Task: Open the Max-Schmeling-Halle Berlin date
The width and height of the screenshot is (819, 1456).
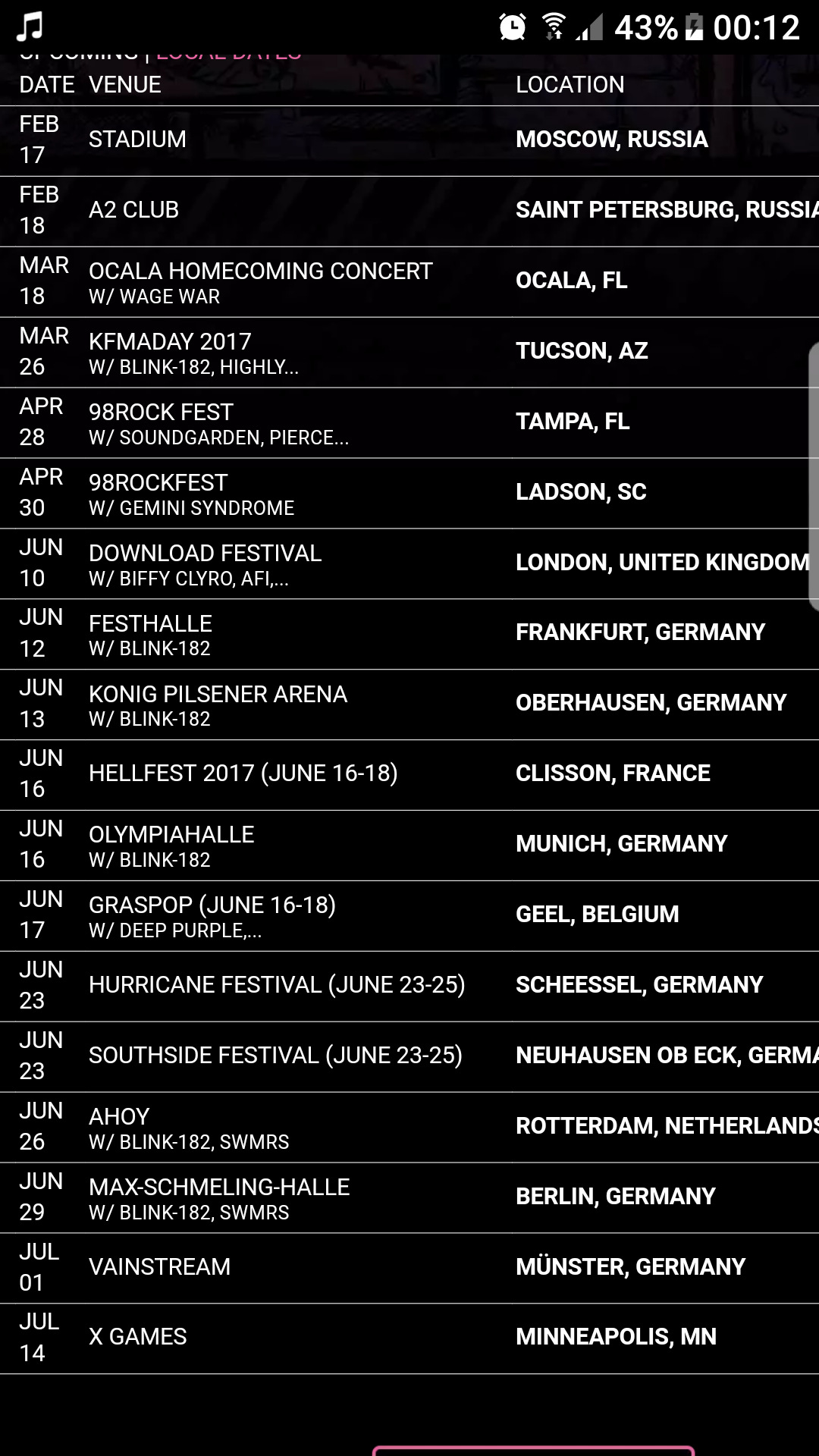Action: (409, 1199)
